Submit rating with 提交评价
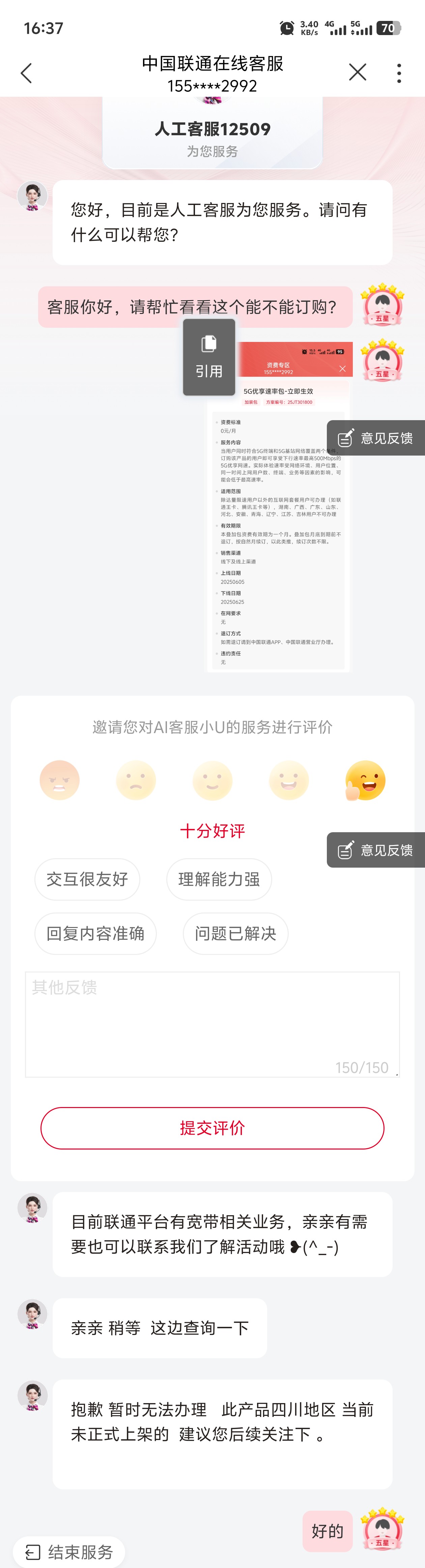This screenshot has height=1568, width=425. click(212, 1128)
